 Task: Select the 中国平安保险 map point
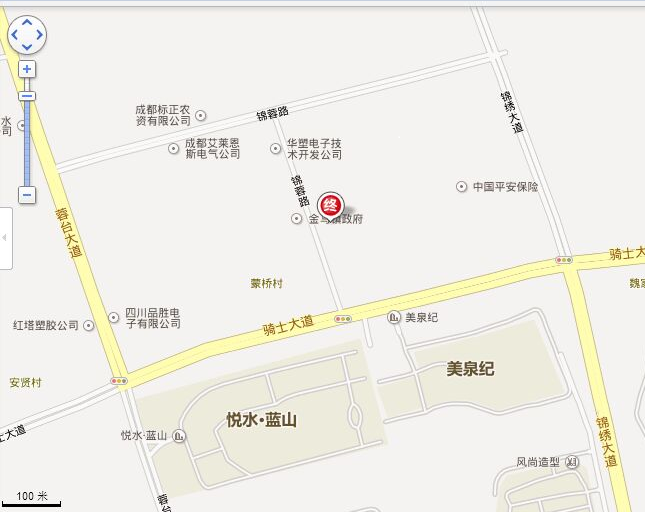461,186
